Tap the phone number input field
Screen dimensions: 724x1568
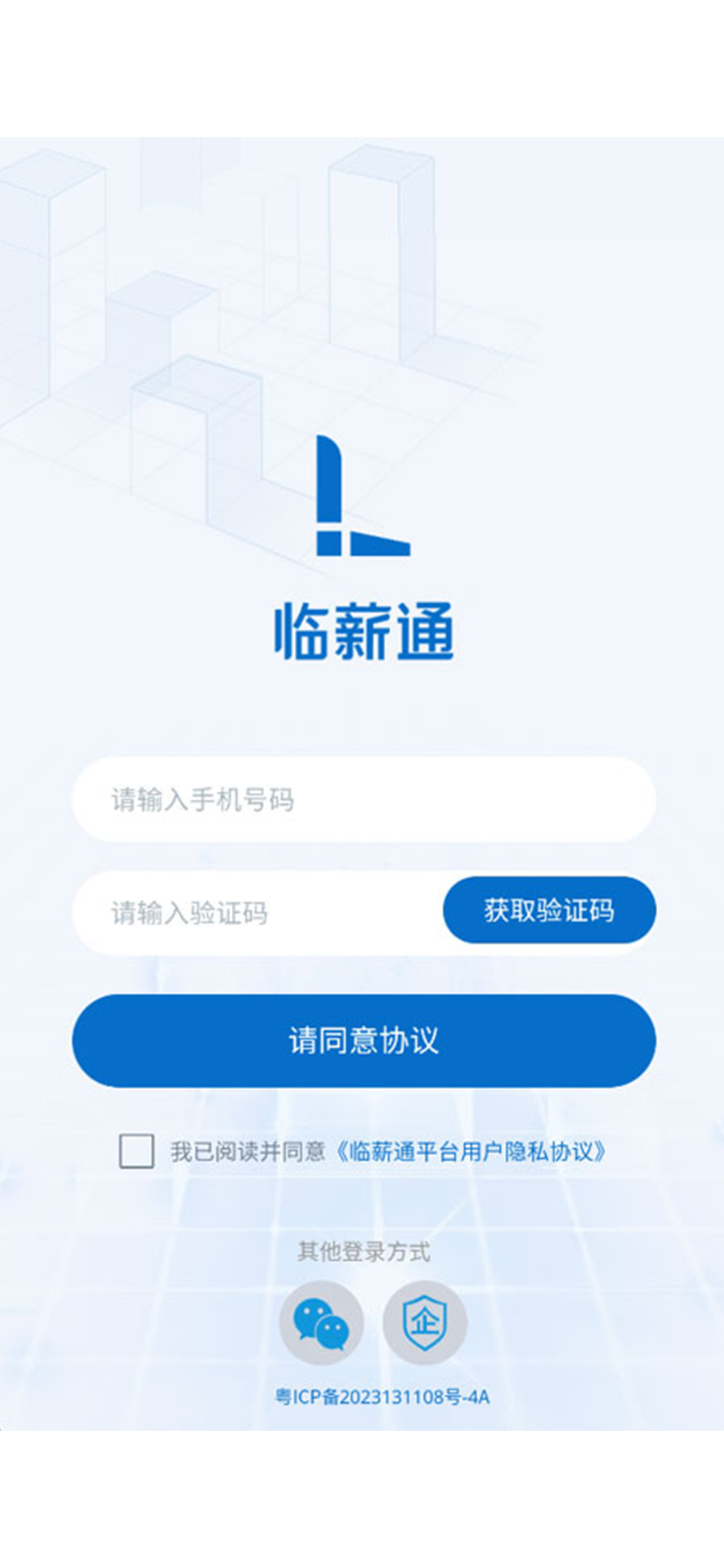coord(364,800)
